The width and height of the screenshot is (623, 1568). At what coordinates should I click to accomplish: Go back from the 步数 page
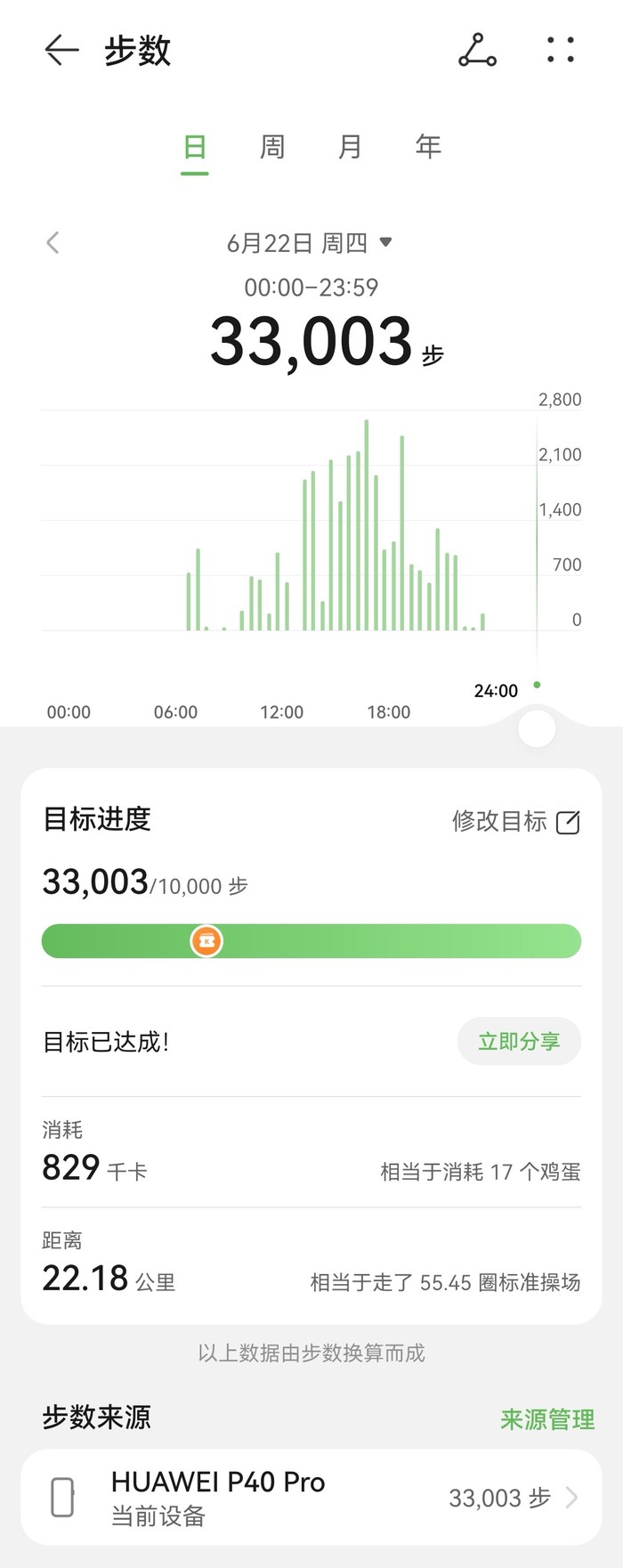pyautogui.click(x=61, y=51)
